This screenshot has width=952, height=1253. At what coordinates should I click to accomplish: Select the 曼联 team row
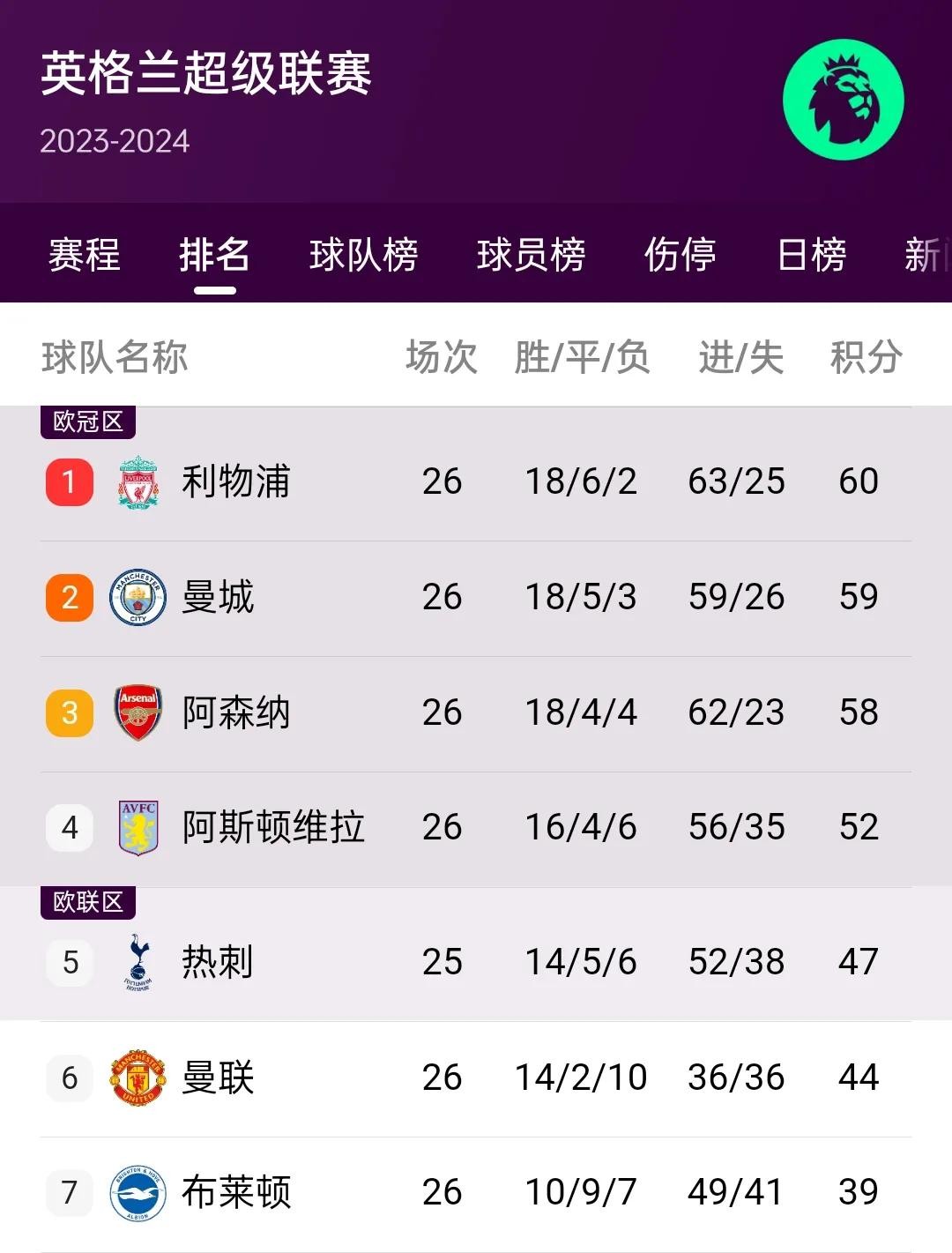(218, 1078)
